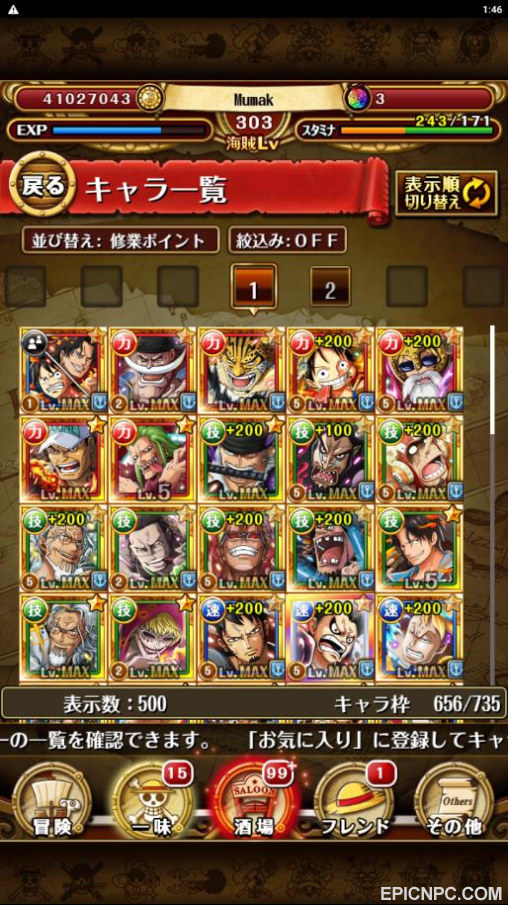The width and height of the screenshot is (508, 905).
Task: Select page 1 of the character list
Action: point(253,286)
